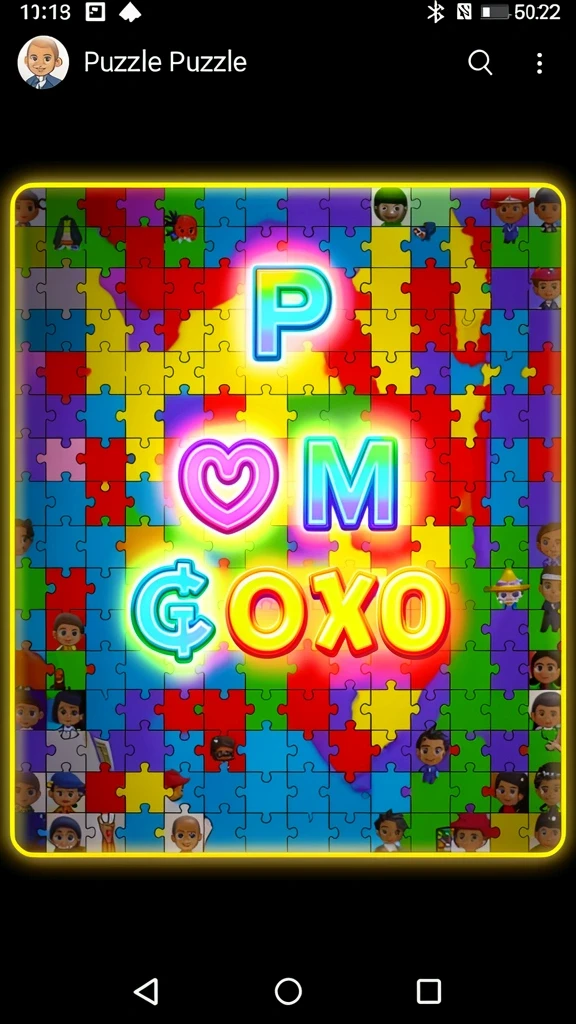Open the recent apps view
The image size is (576, 1024).
click(428, 991)
